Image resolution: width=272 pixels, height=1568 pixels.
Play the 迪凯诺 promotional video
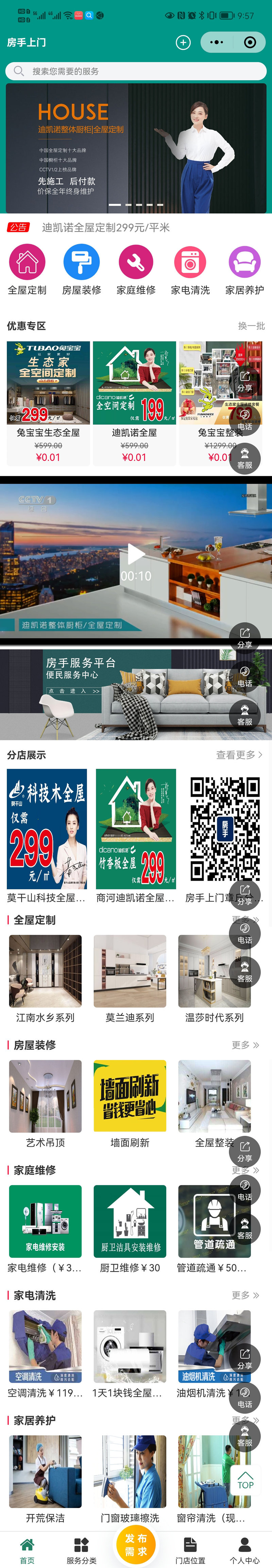click(136, 554)
